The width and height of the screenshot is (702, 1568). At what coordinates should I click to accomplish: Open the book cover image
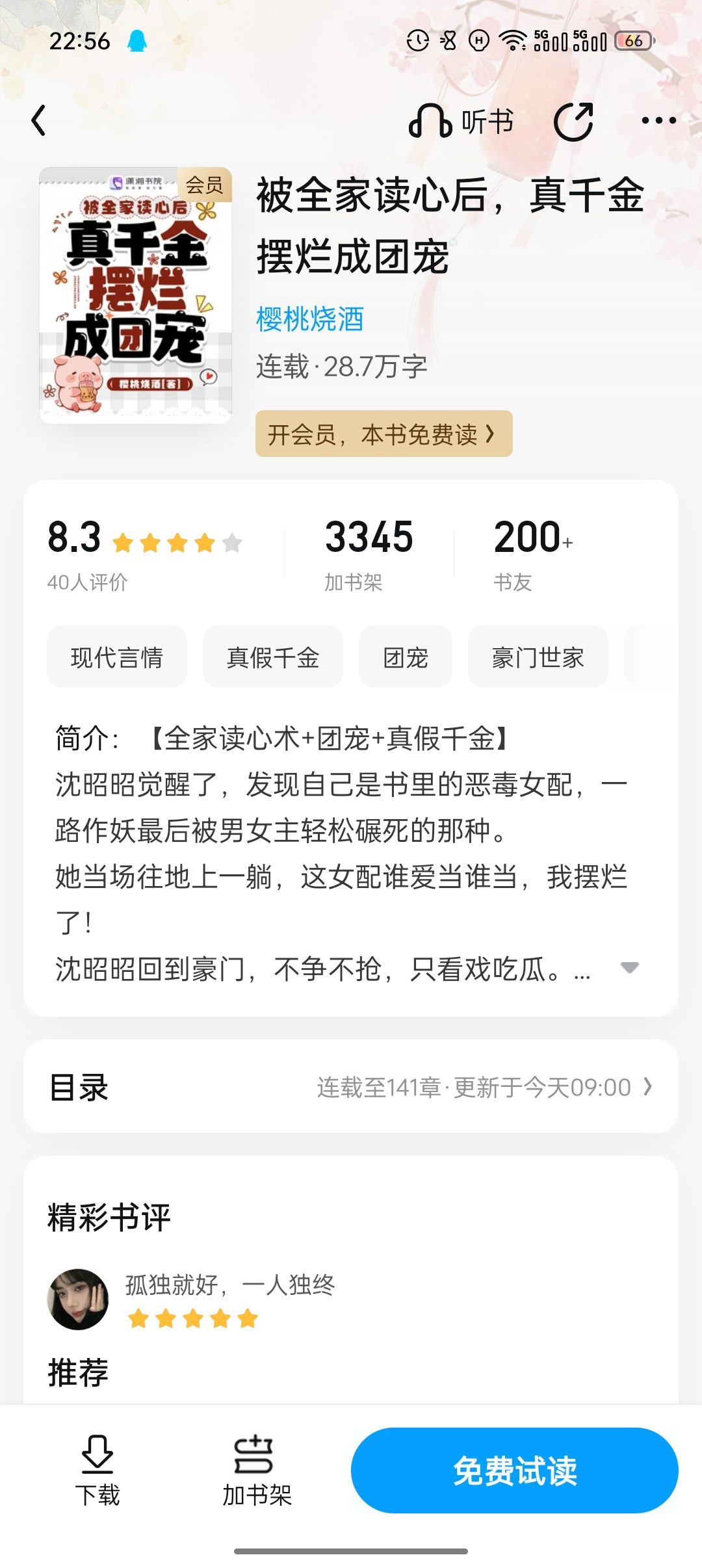[x=135, y=296]
